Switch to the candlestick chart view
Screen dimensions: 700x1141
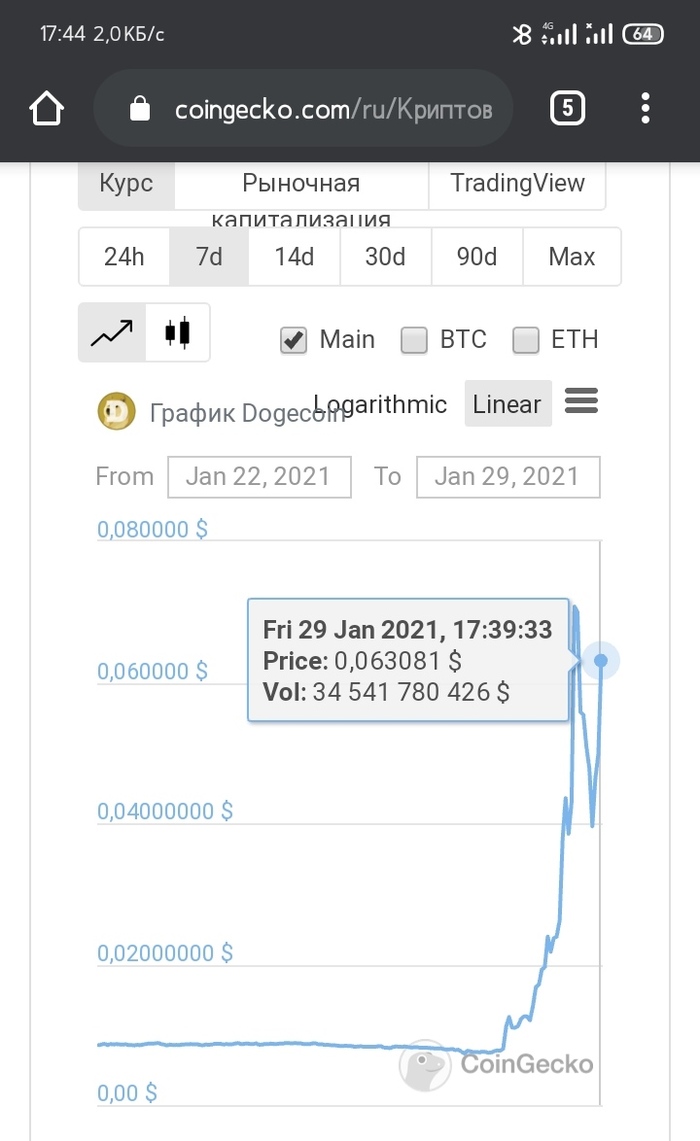(x=177, y=333)
